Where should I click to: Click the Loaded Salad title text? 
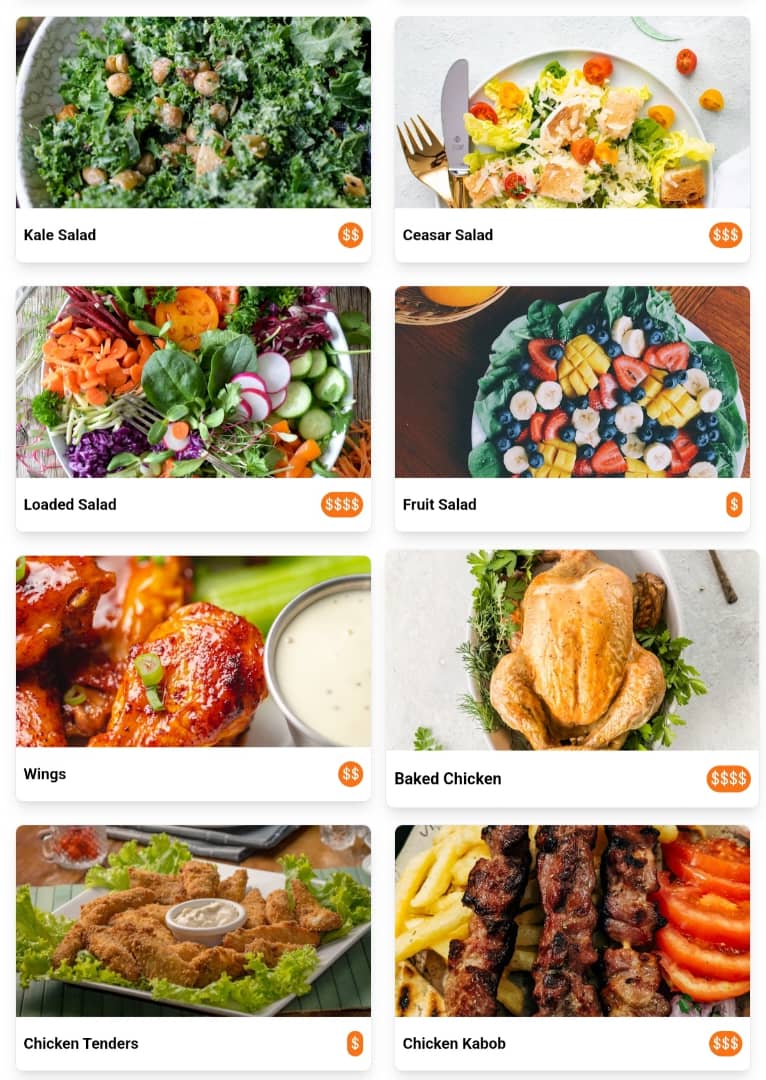pyautogui.click(x=70, y=505)
